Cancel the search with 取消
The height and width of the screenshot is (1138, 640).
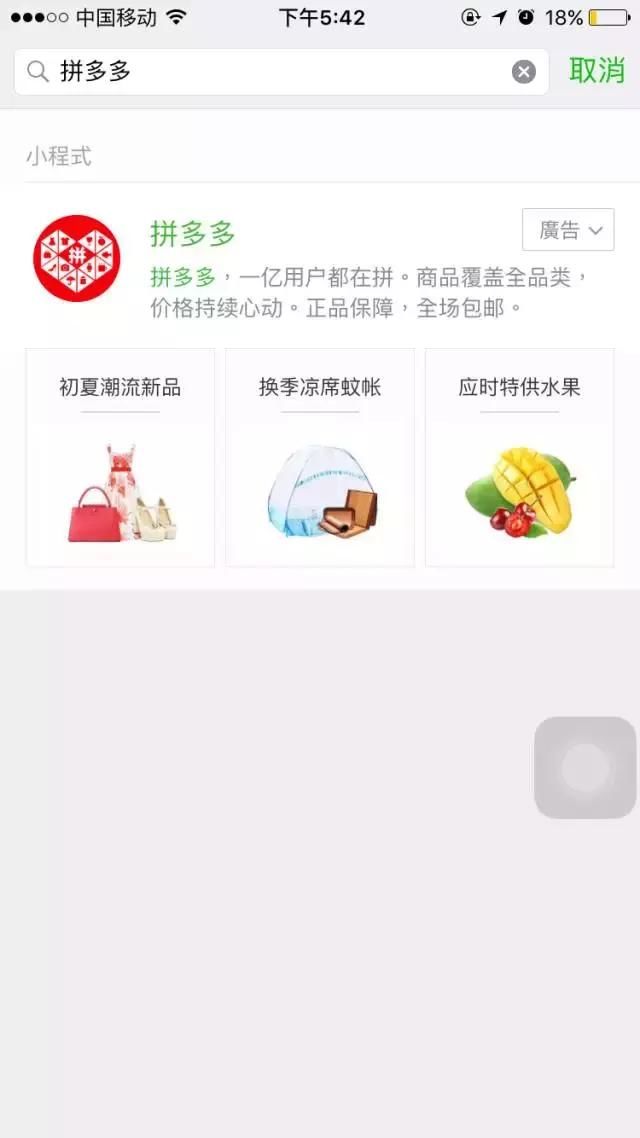(x=597, y=71)
